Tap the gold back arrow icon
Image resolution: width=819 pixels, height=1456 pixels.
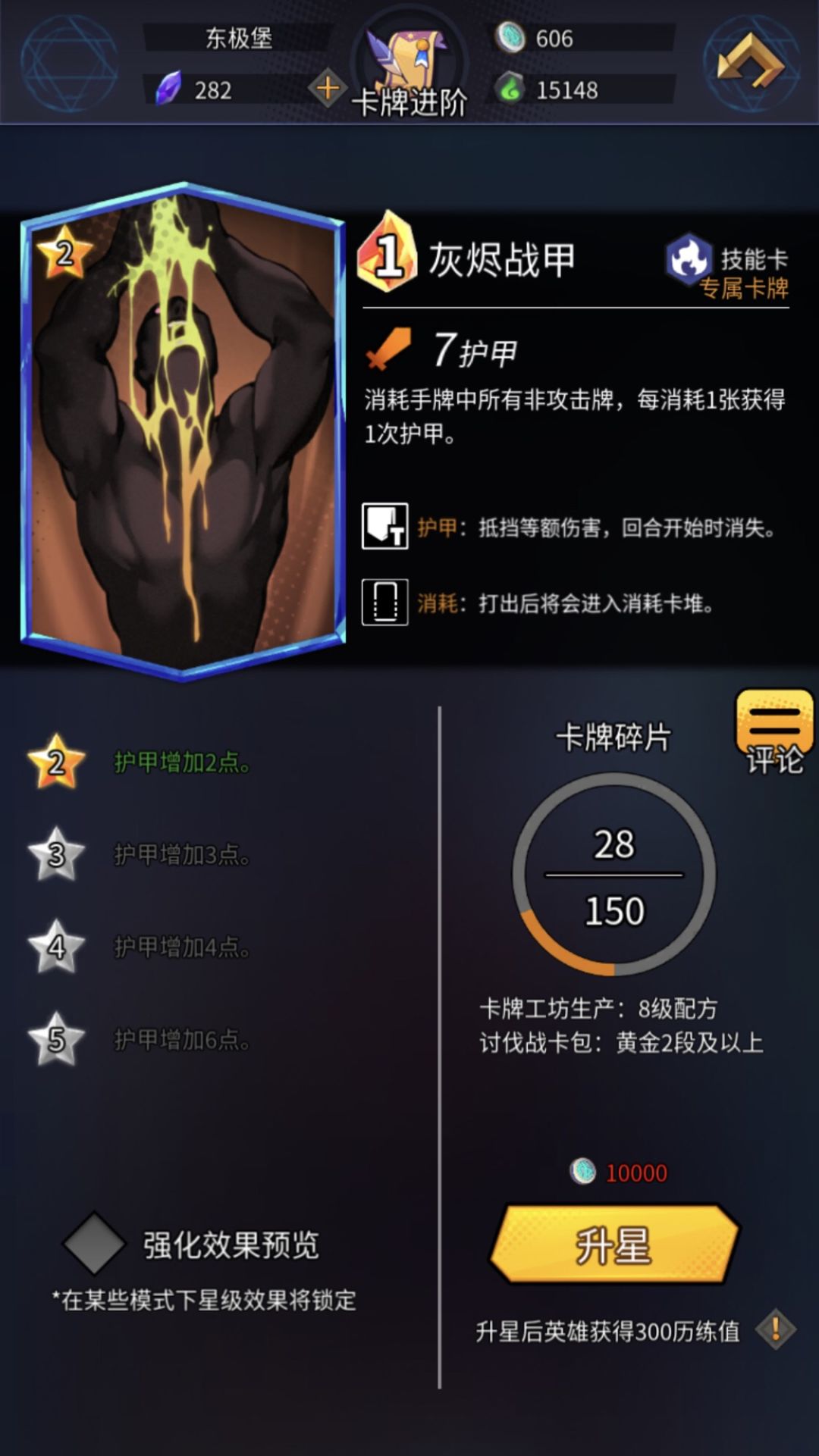(750, 62)
